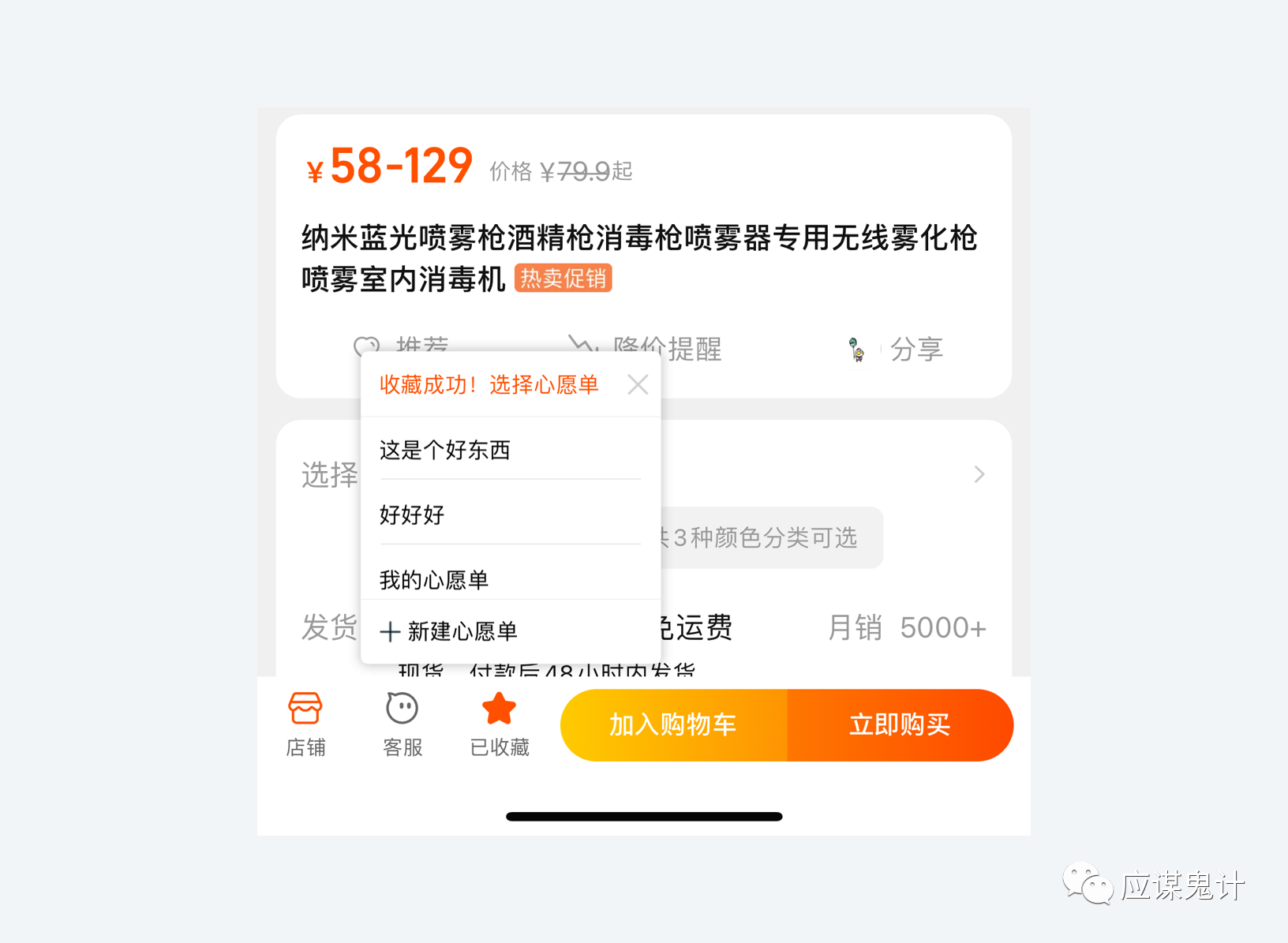Open the 店铺 store page
Image resolution: width=1288 pixels, height=943 pixels.
pos(305,724)
